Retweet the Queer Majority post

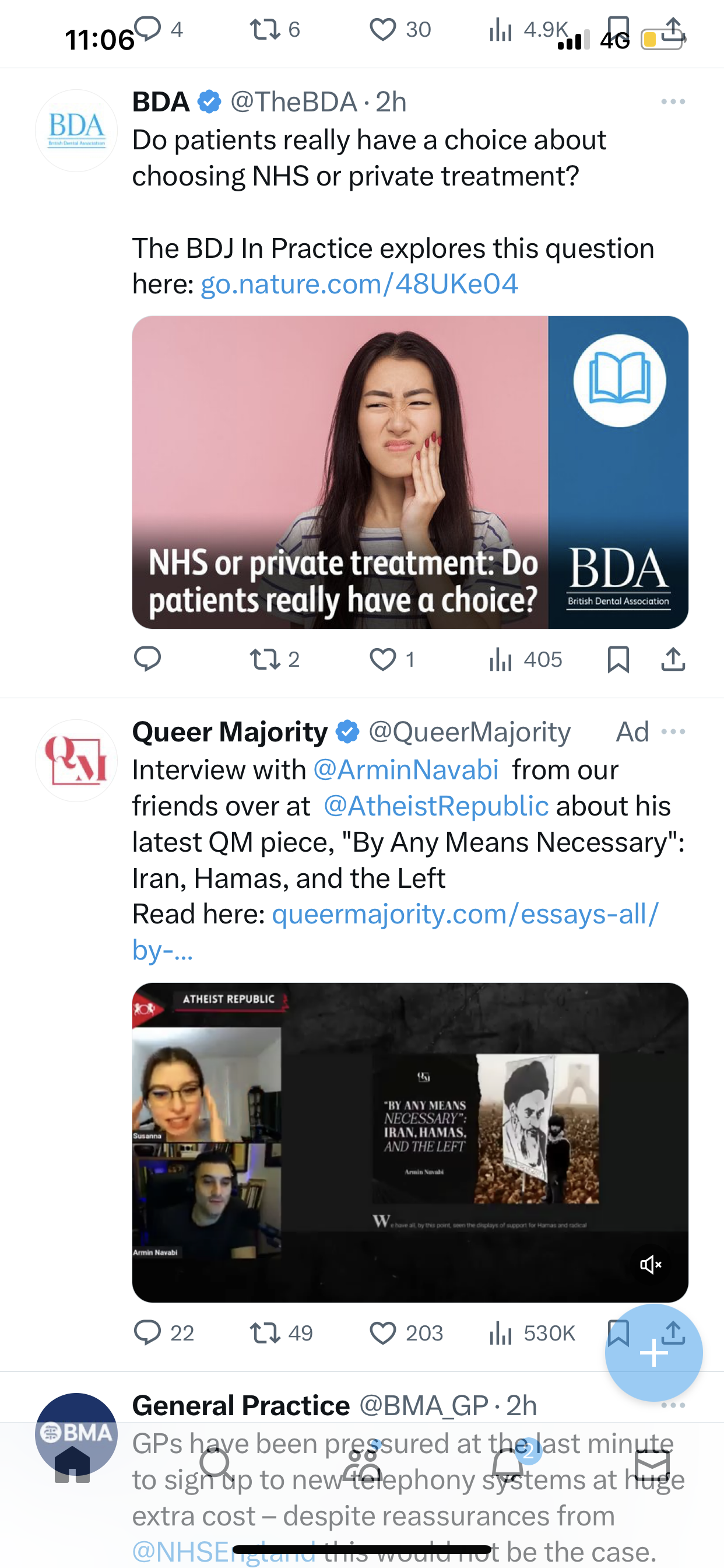281,1333
